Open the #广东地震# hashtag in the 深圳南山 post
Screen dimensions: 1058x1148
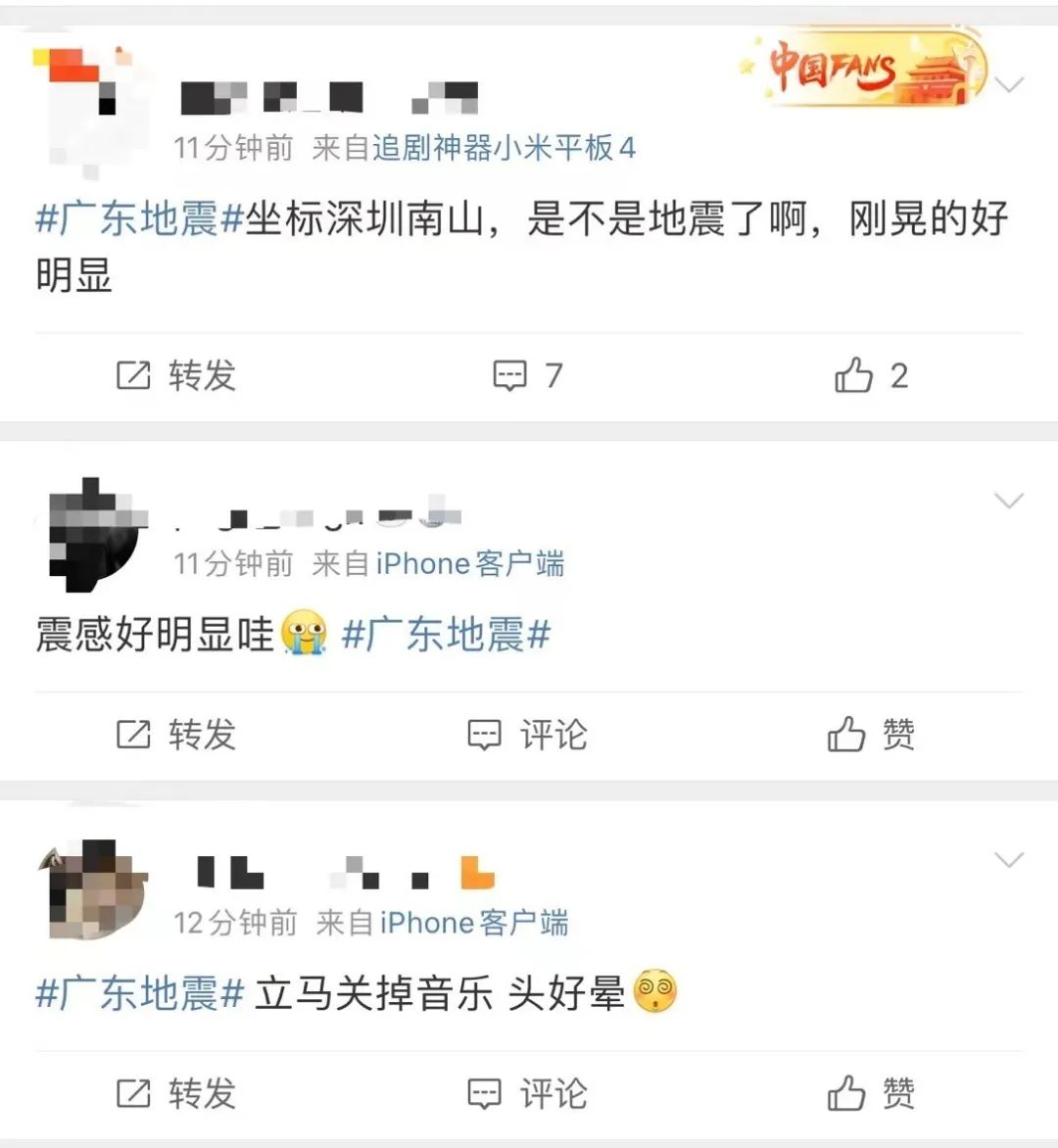(138, 218)
